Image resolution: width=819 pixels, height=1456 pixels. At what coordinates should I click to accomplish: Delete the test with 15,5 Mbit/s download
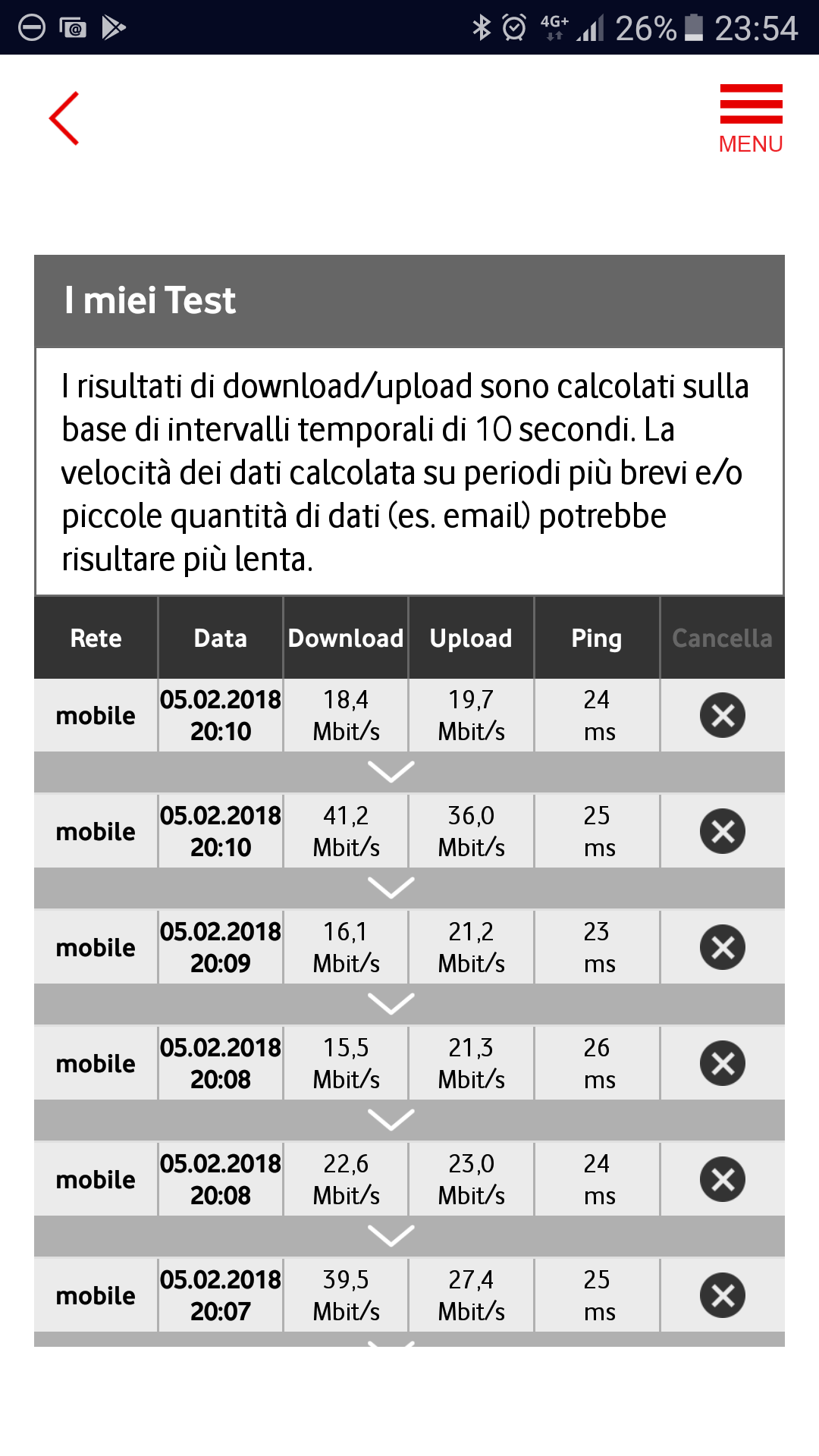pos(723,1063)
